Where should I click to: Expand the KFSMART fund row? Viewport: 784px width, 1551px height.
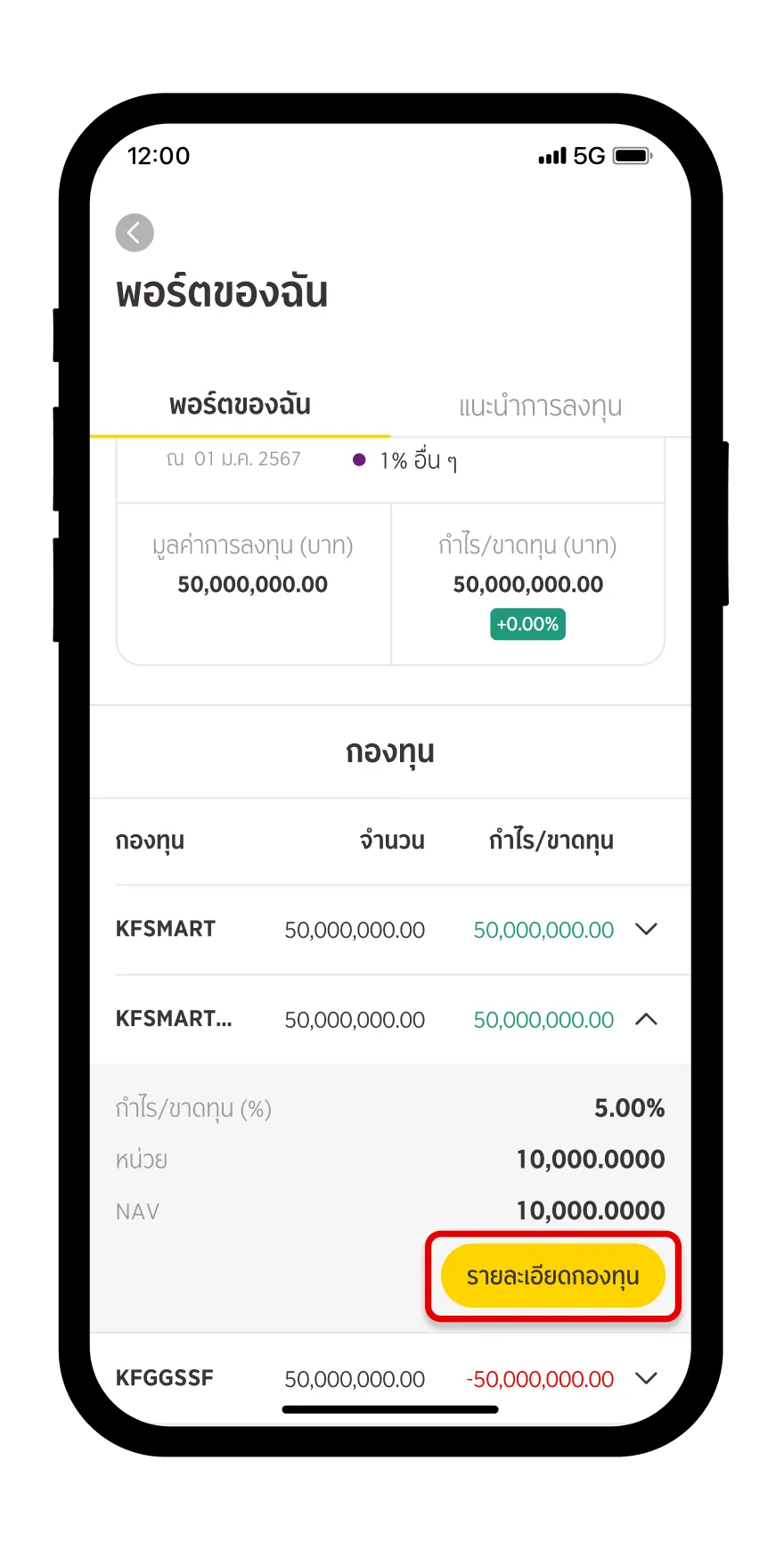coord(646,929)
